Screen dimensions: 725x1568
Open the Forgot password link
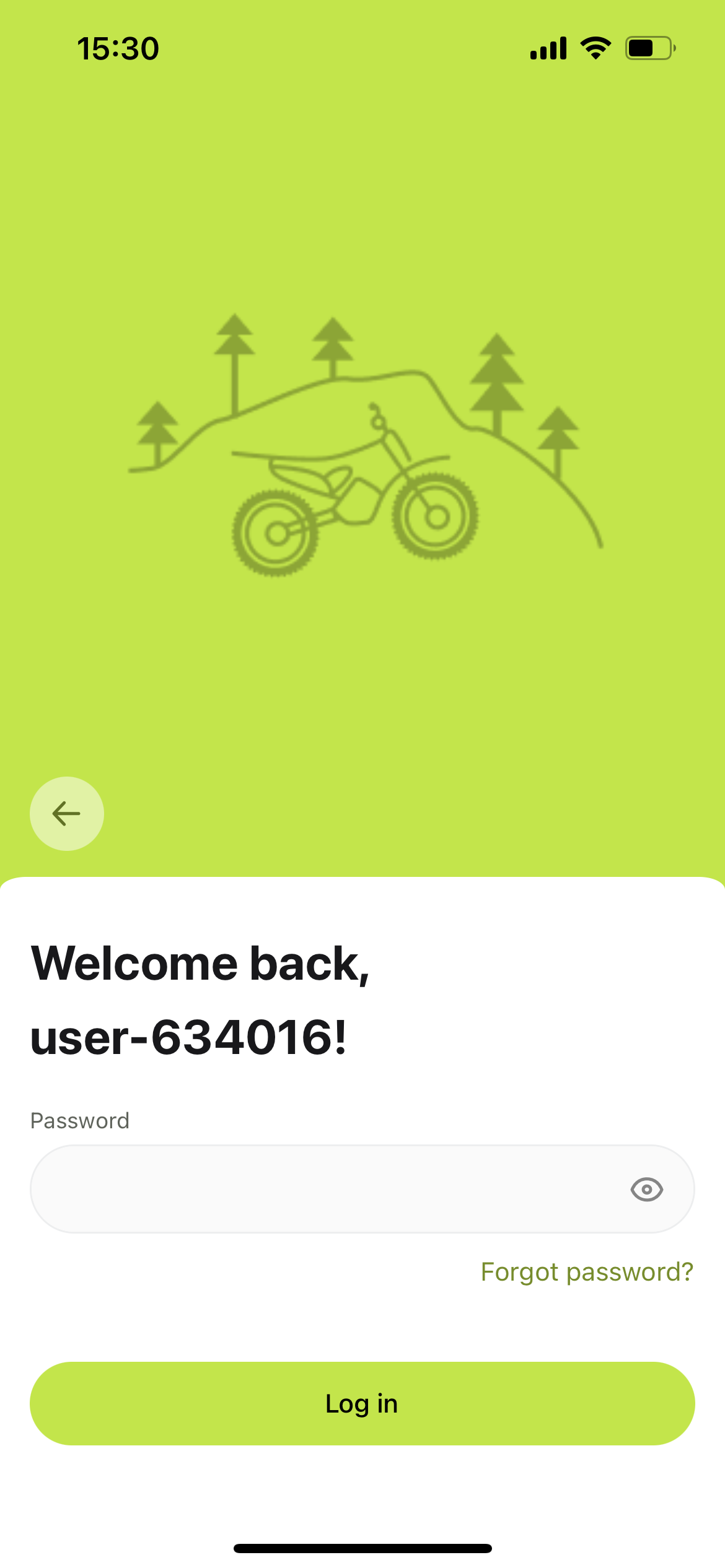pyautogui.click(x=587, y=1272)
